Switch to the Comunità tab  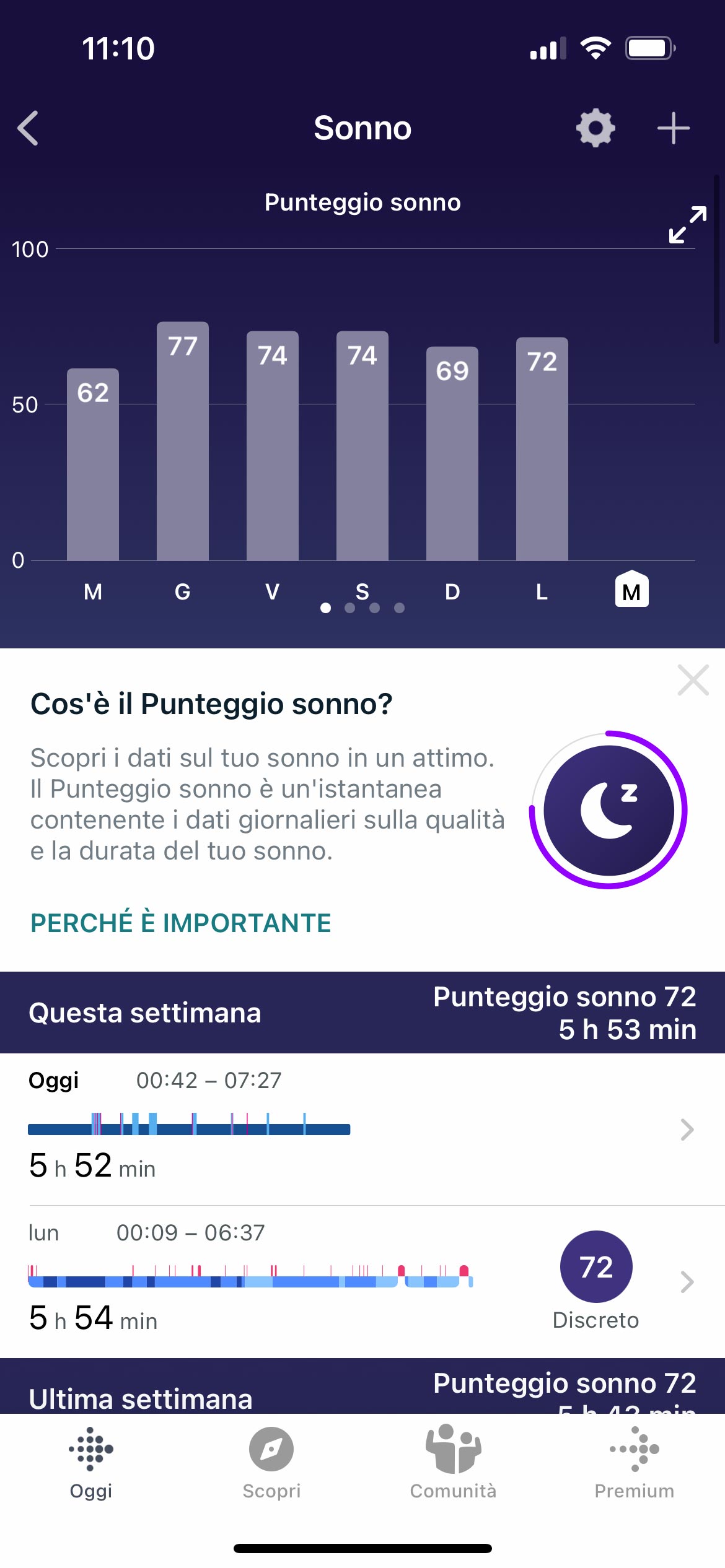(x=453, y=1463)
